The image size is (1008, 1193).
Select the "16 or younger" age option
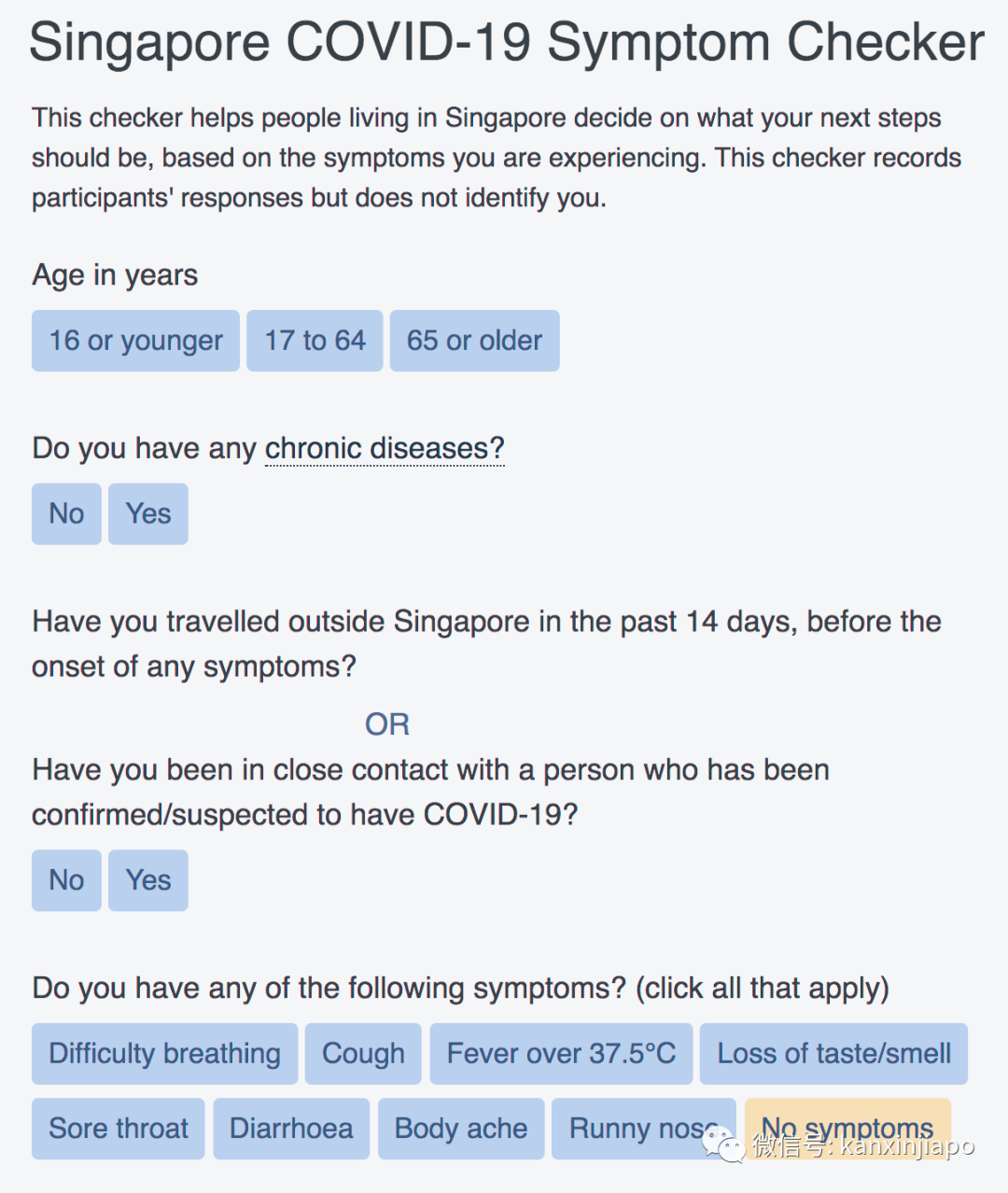click(x=135, y=341)
